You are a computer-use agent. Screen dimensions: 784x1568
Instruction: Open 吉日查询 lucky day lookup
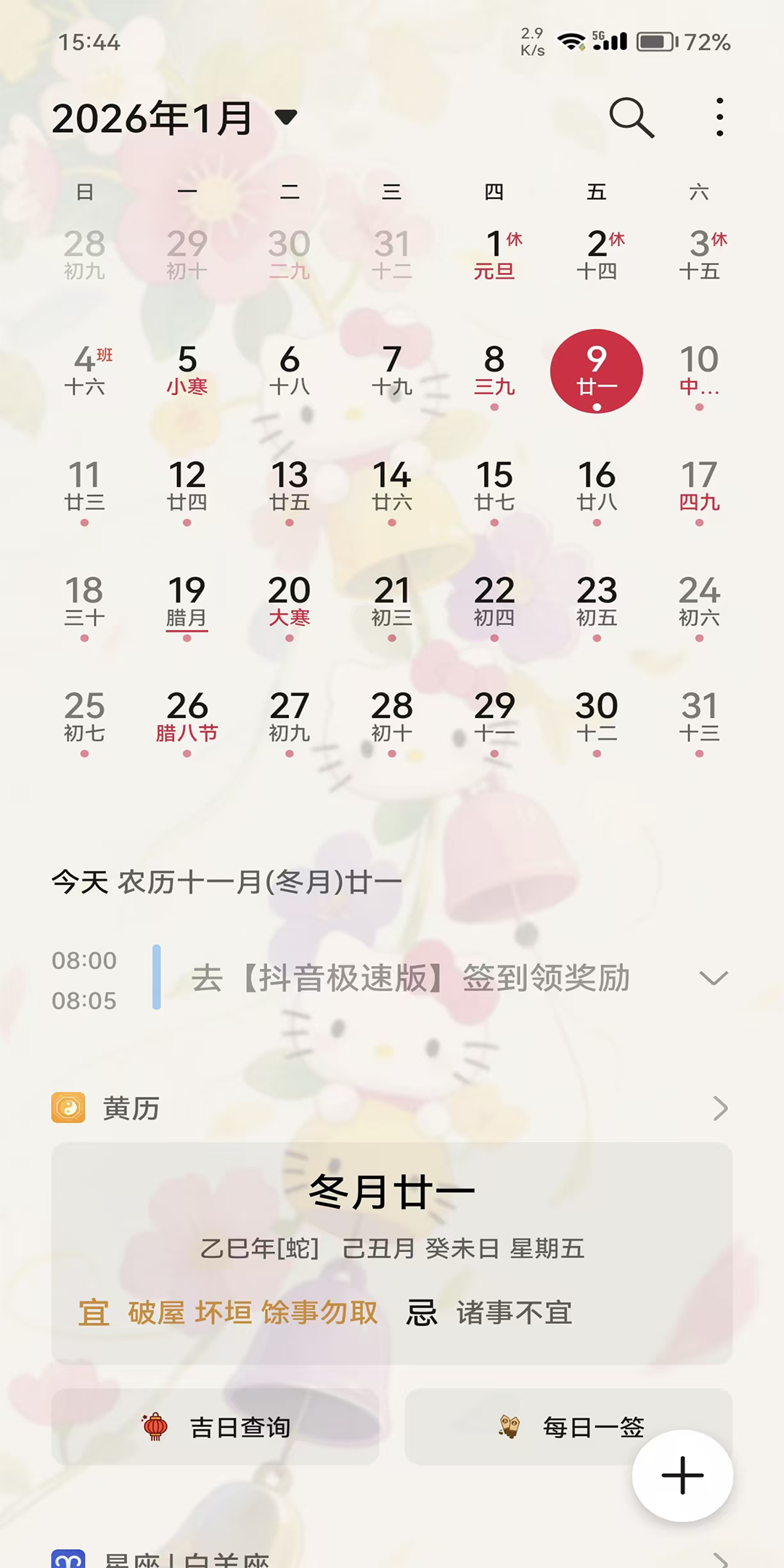(x=216, y=1427)
